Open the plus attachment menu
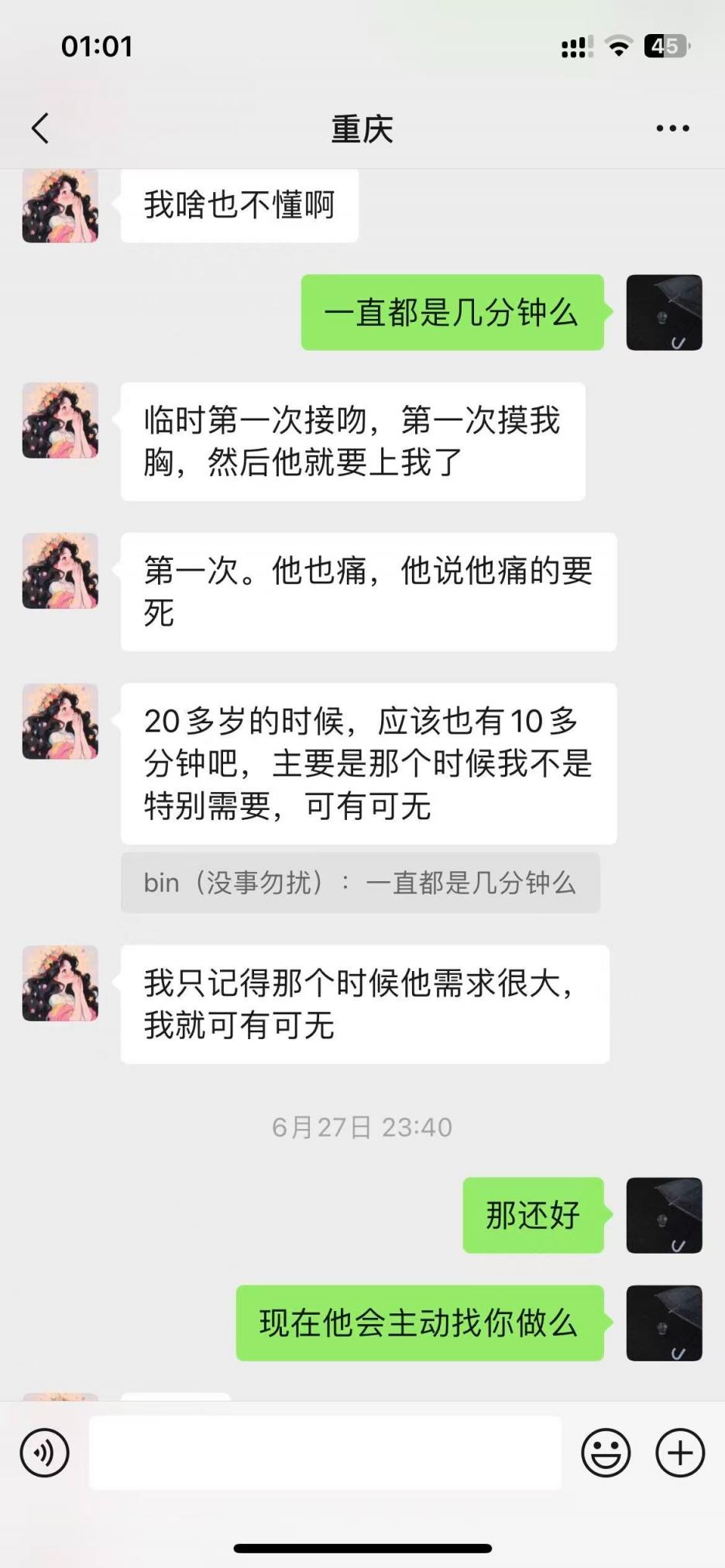This screenshot has height=1568, width=725. pyautogui.click(x=680, y=1453)
